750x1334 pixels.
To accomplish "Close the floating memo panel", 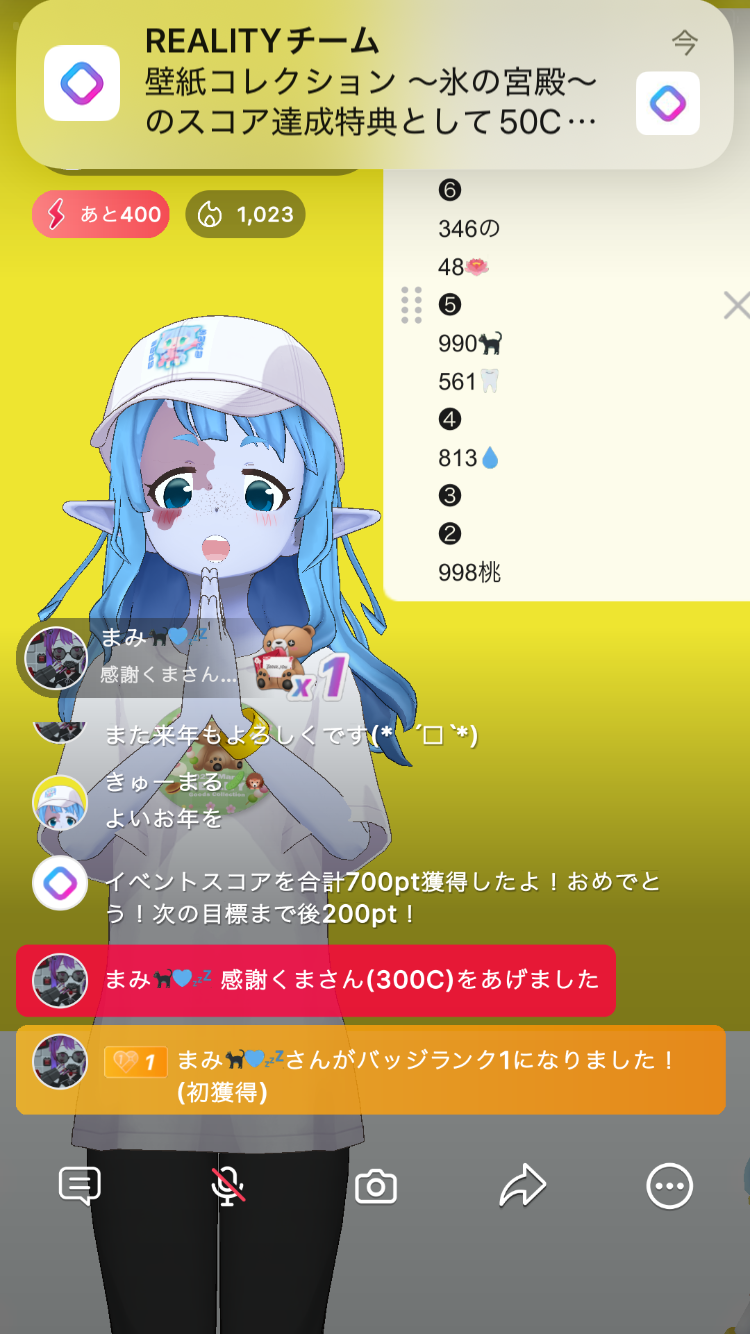I will (x=736, y=305).
